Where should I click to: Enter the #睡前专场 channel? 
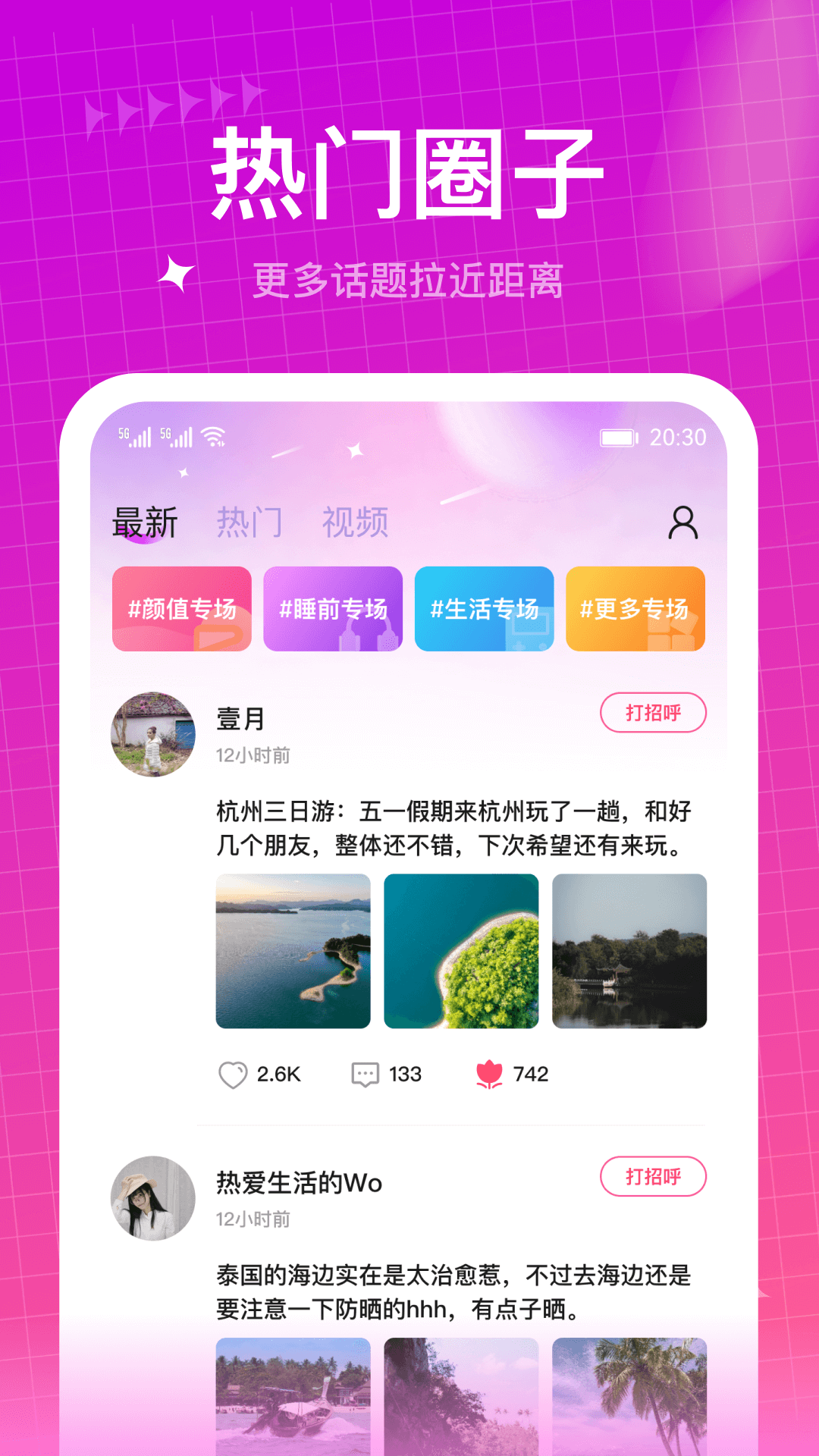(333, 609)
